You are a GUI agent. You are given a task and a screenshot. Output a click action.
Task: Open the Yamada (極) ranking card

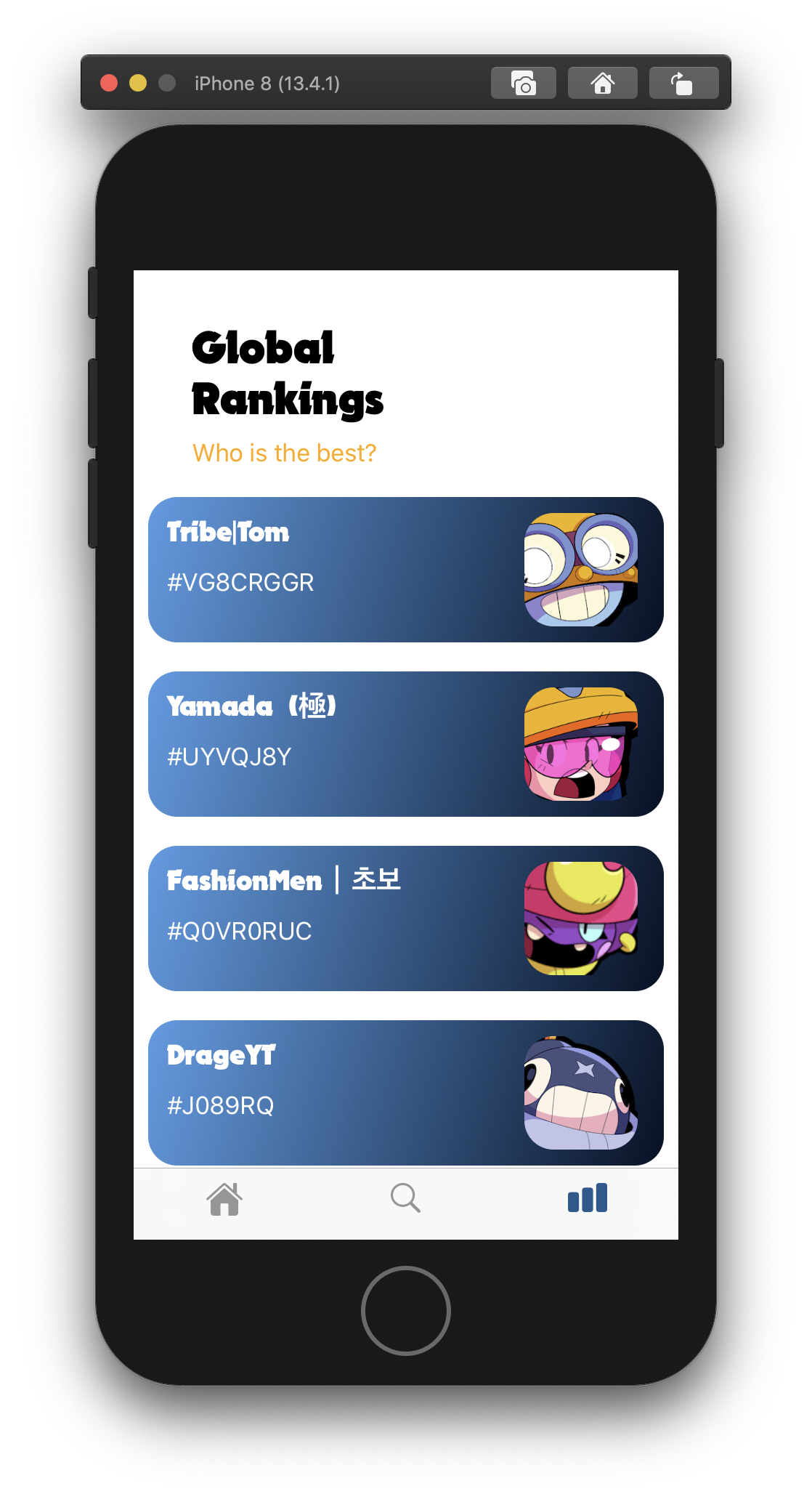coord(405,744)
